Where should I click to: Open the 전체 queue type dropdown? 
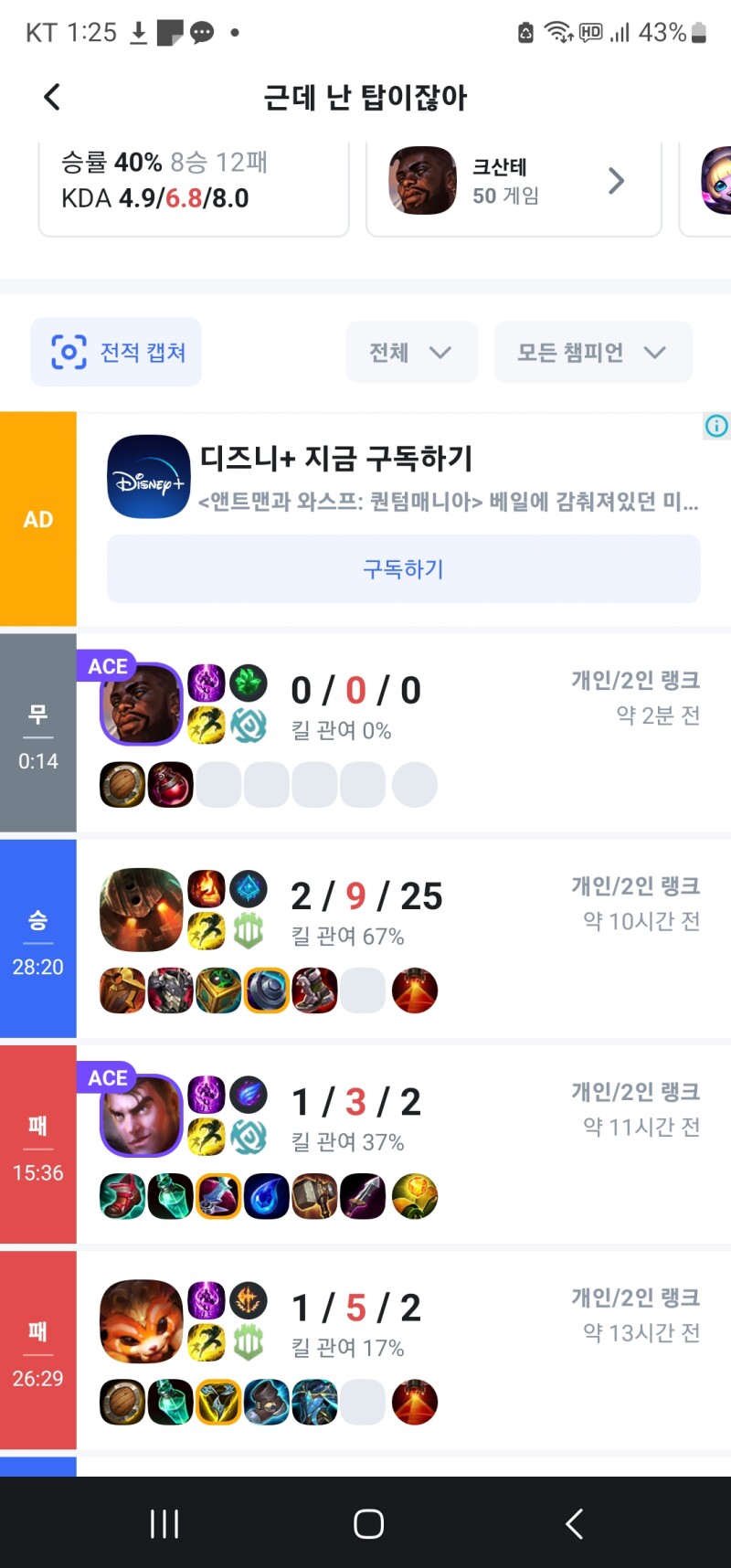pos(411,353)
